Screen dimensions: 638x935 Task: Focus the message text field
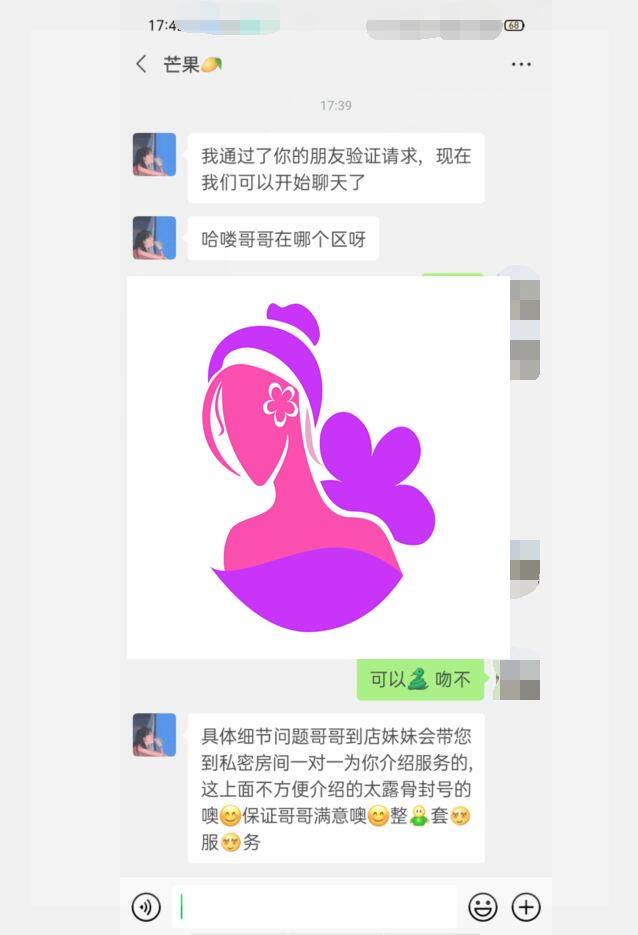(x=314, y=907)
